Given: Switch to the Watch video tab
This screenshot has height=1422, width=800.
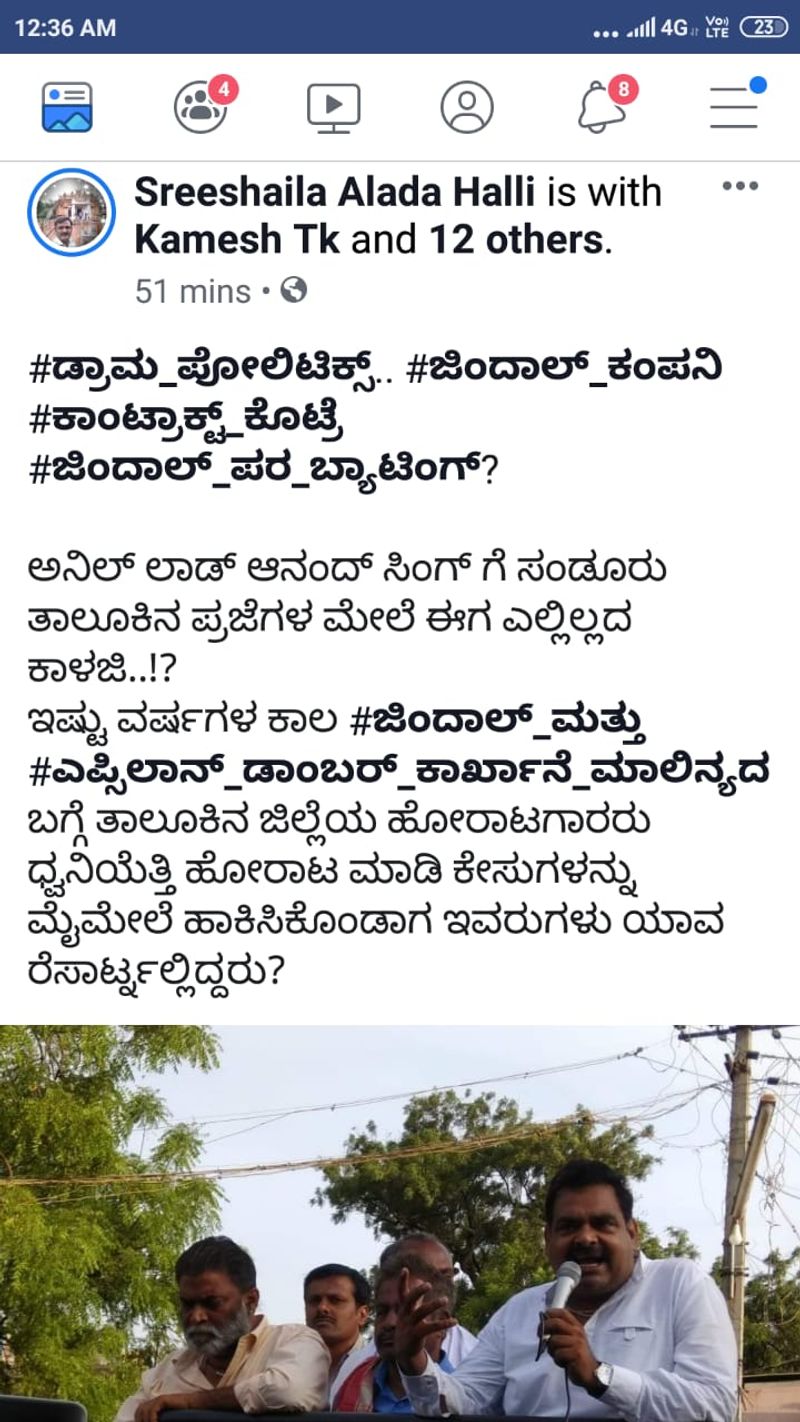Looking at the screenshot, I should (333, 107).
